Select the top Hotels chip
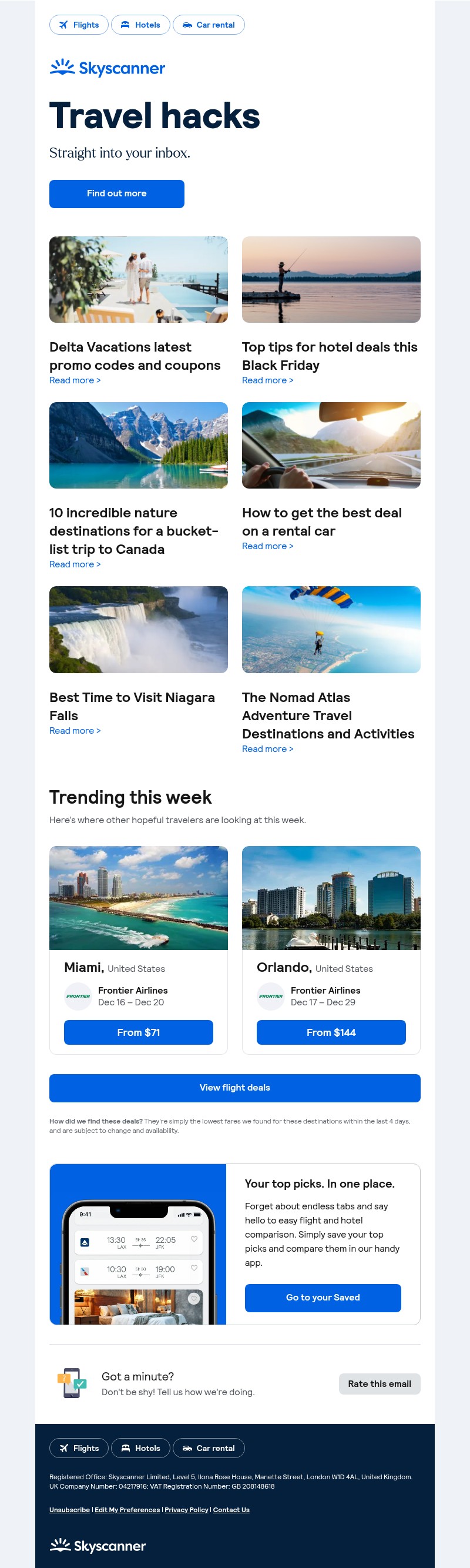This screenshot has height=1568, width=470. click(140, 25)
